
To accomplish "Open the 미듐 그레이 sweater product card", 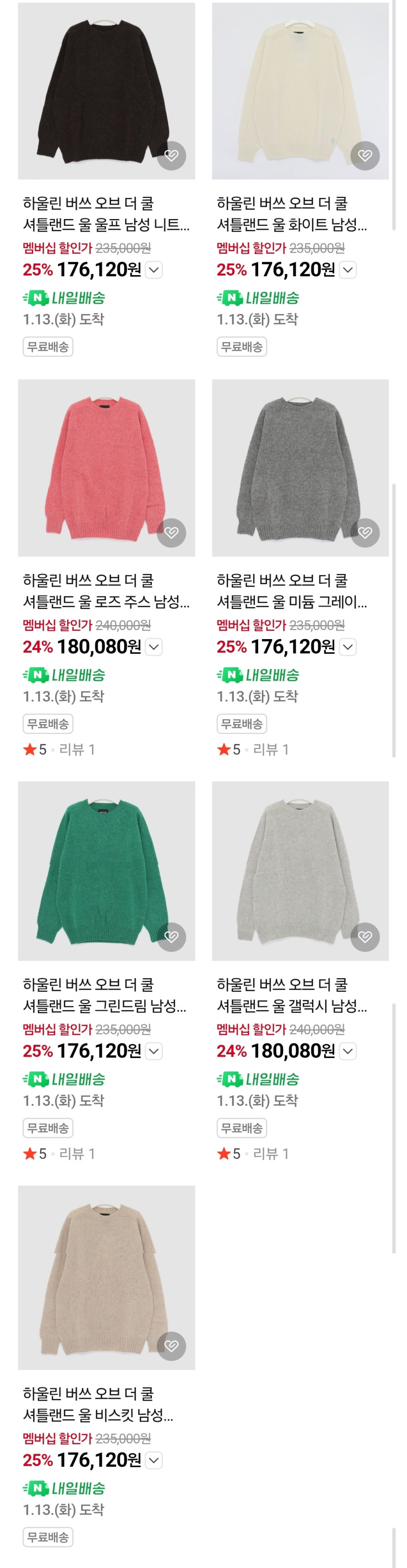I will click(x=300, y=468).
